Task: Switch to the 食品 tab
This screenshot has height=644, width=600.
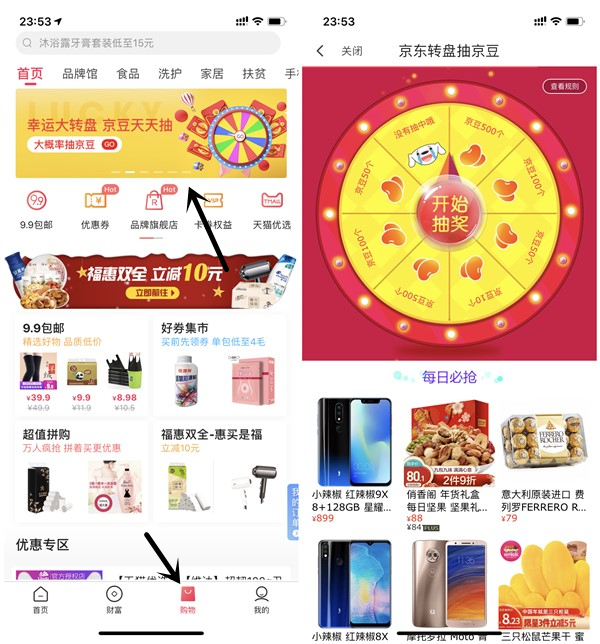Action: click(128, 74)
